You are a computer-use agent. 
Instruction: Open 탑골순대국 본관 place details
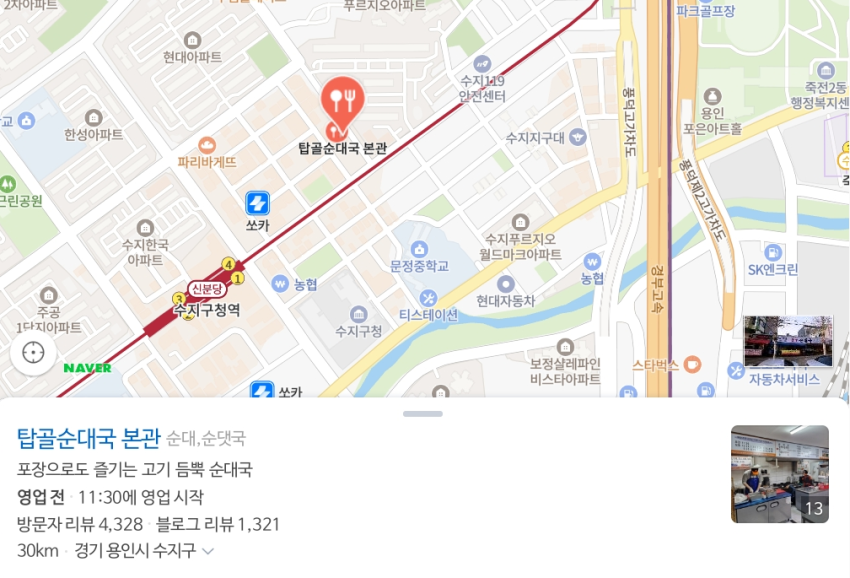pyautogui.click(x=88, y=437)
